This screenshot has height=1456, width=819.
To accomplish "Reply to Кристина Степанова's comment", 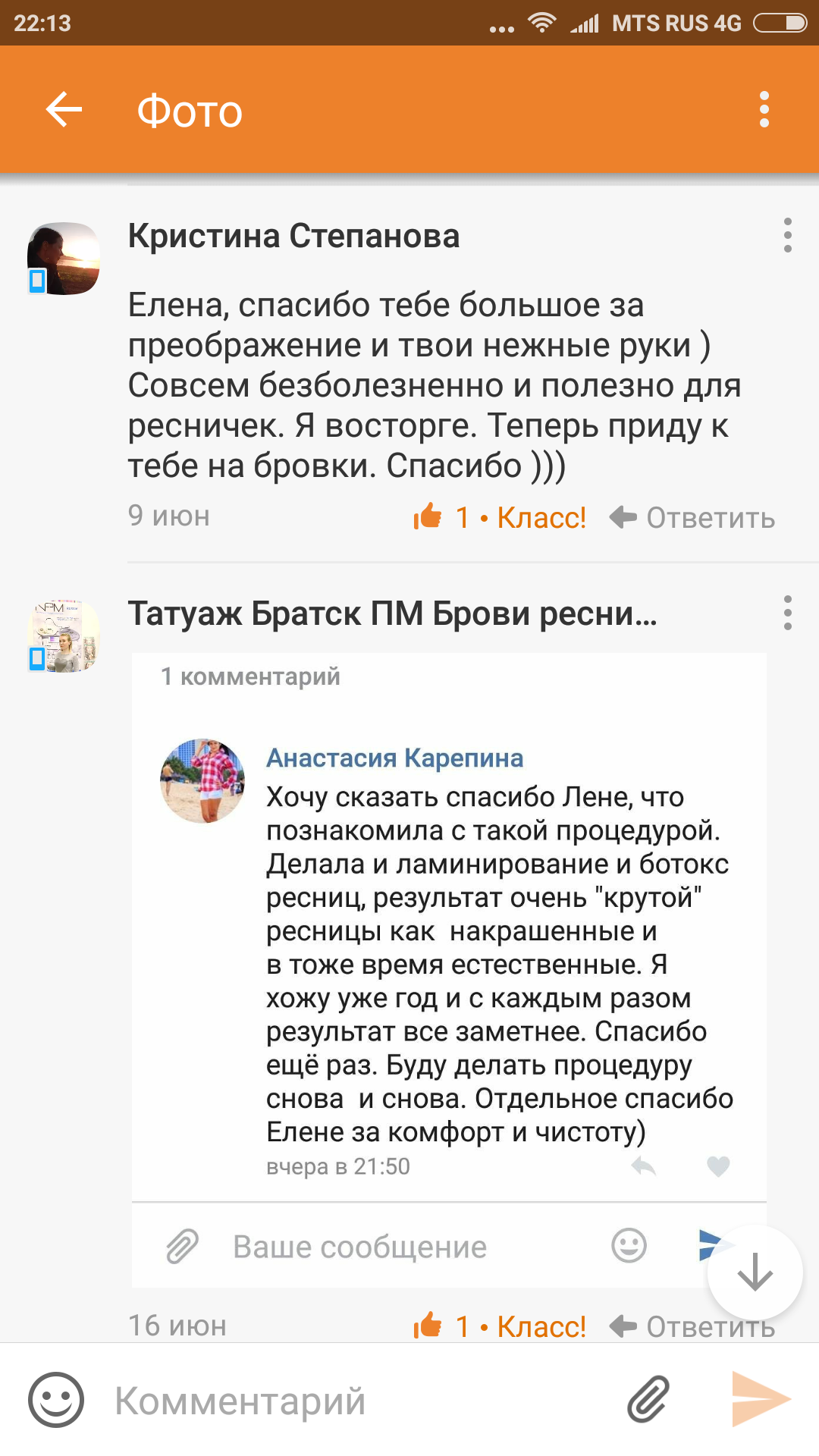I will pyautogui.click(x=692, y=518).
